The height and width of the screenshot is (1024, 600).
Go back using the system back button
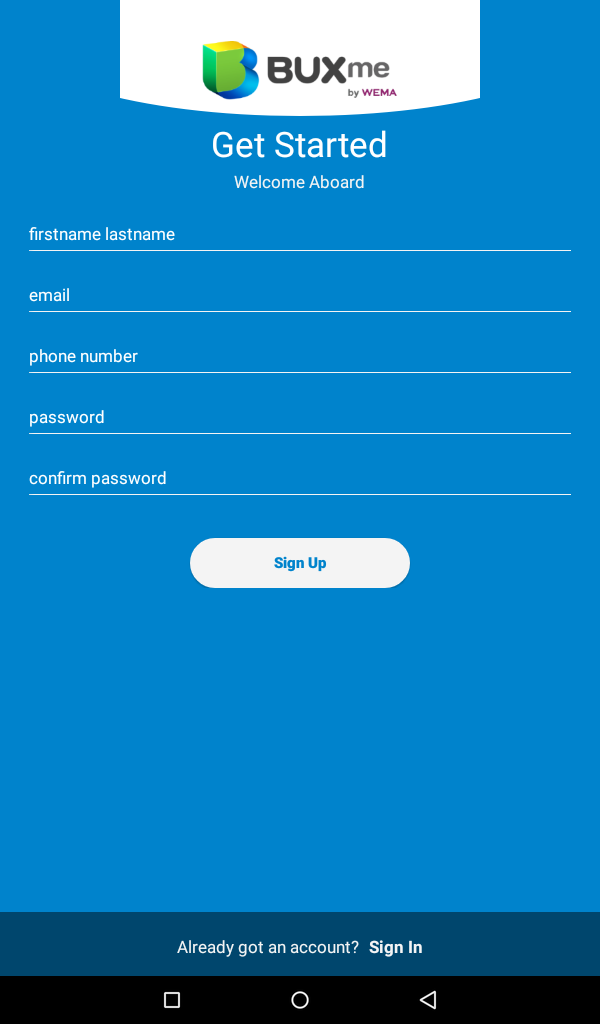tap(428, 1000)
